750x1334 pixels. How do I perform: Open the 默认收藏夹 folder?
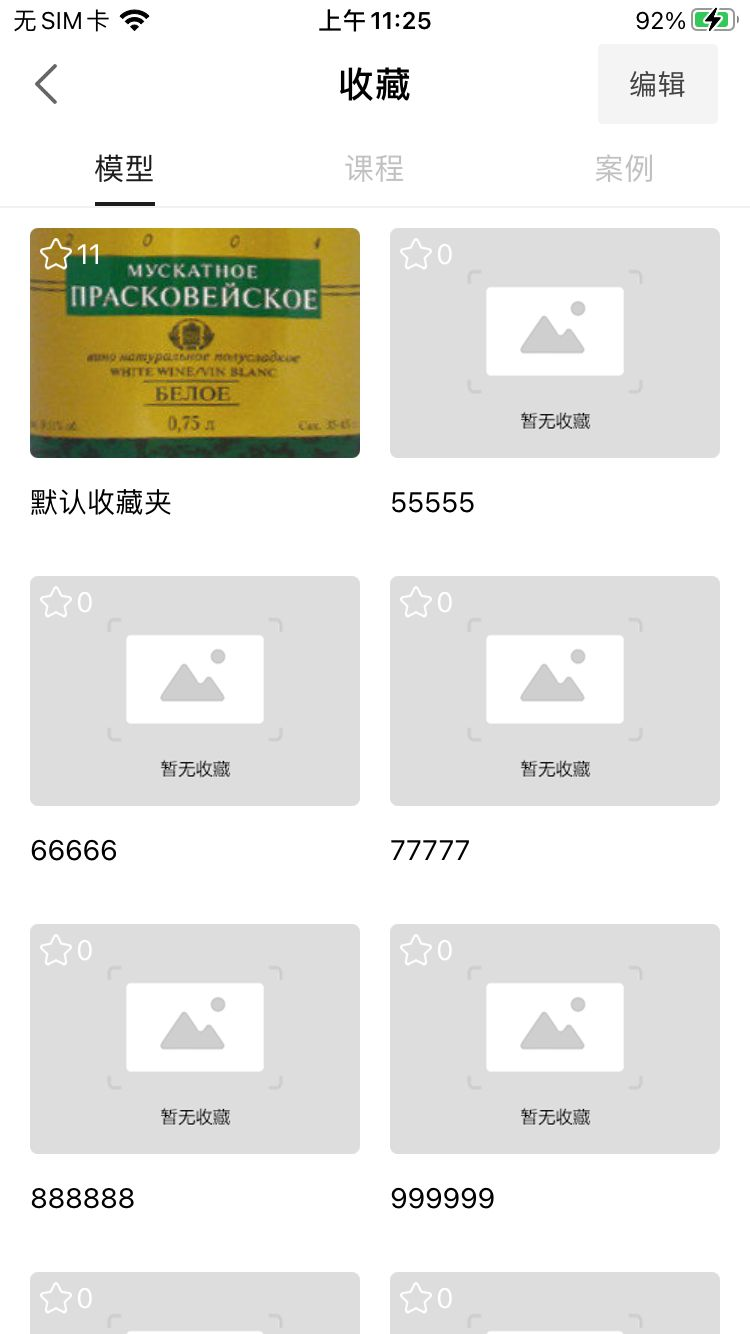tap(195, 343)
